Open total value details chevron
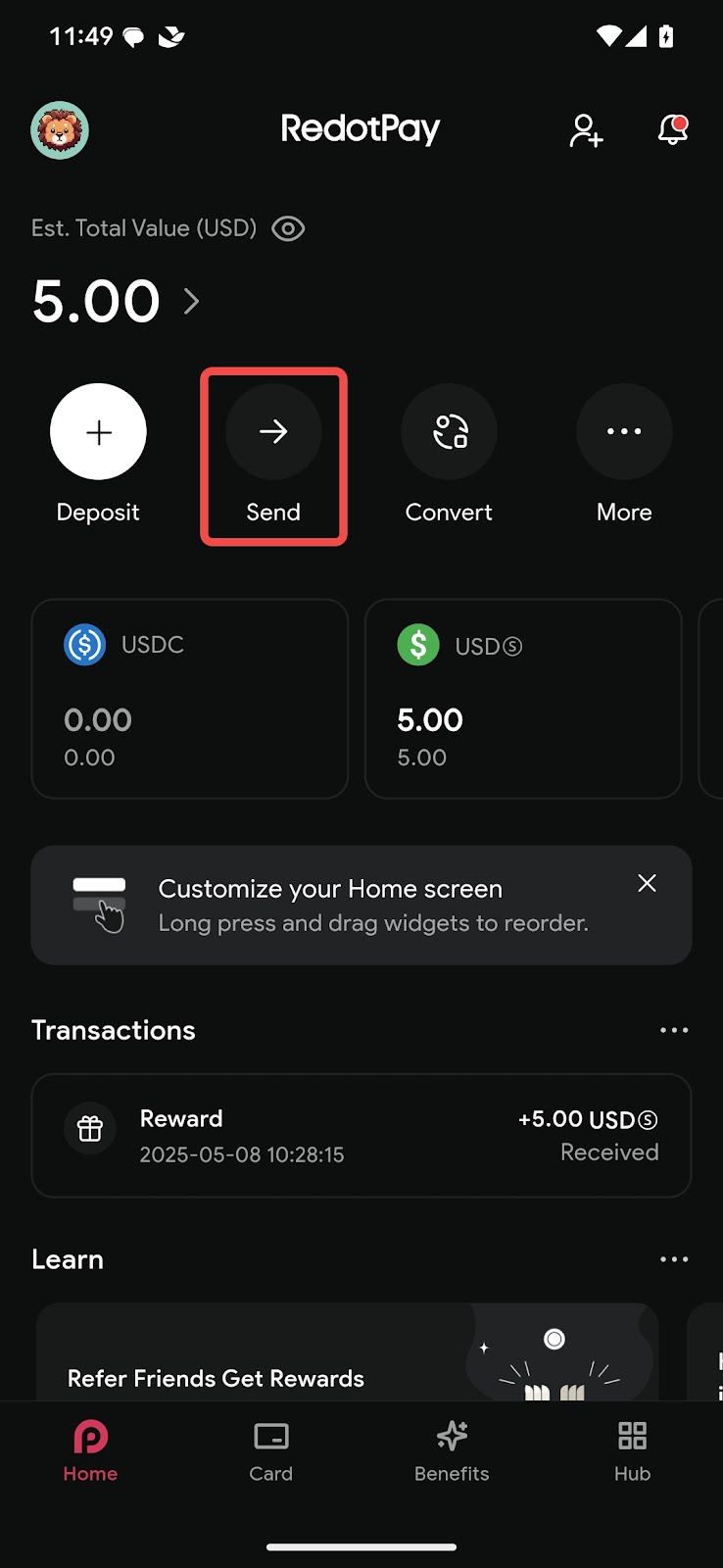Viewport: 723px width, 1568px height. point(192,302)
